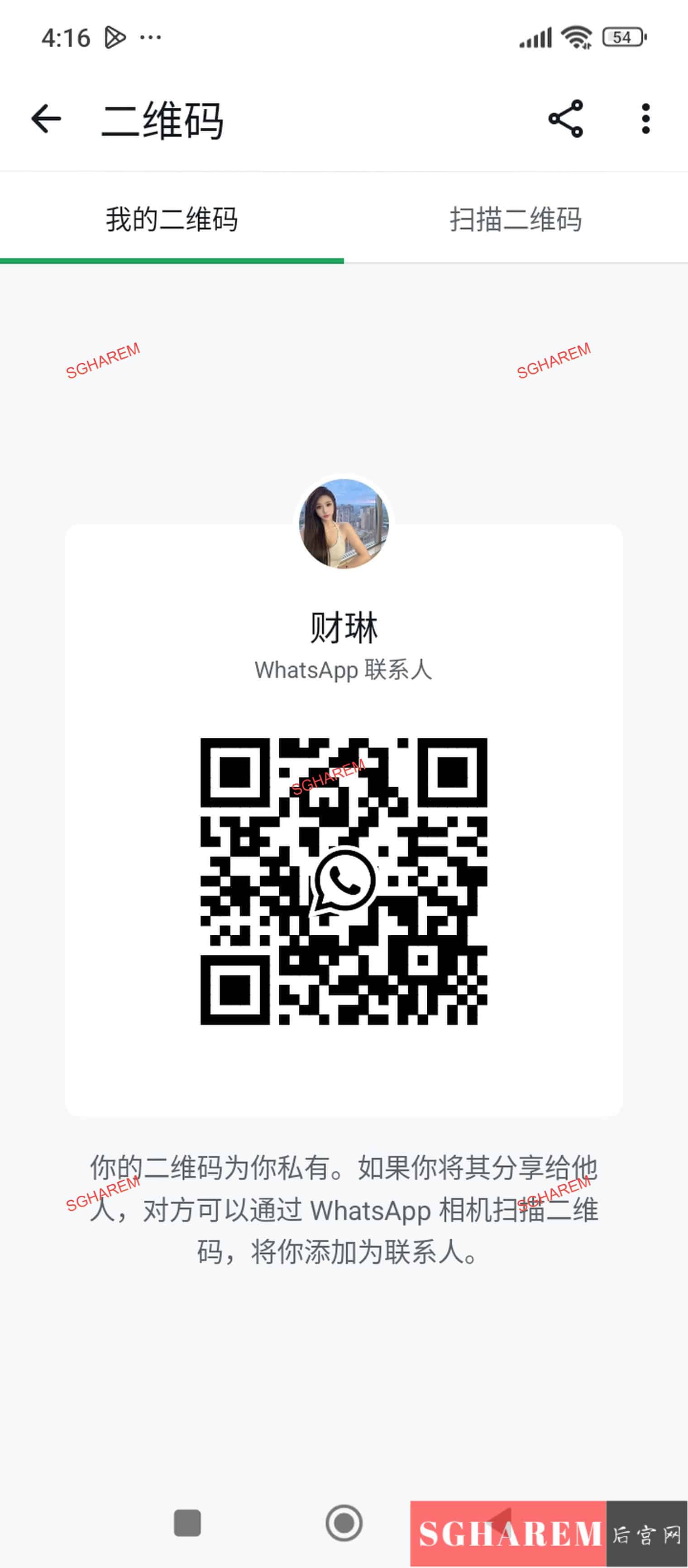Share the QR code
Image resolution: width=688 pixels, height=1568 pixels.
565,119
